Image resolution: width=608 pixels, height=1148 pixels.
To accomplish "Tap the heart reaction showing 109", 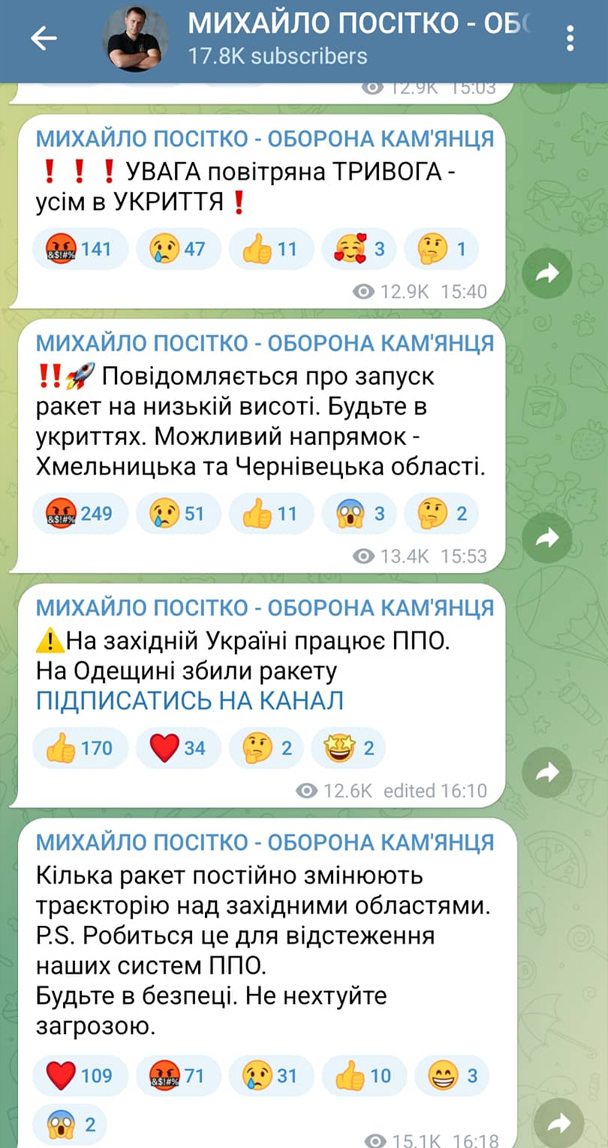I will click(x=80, y=1076).
